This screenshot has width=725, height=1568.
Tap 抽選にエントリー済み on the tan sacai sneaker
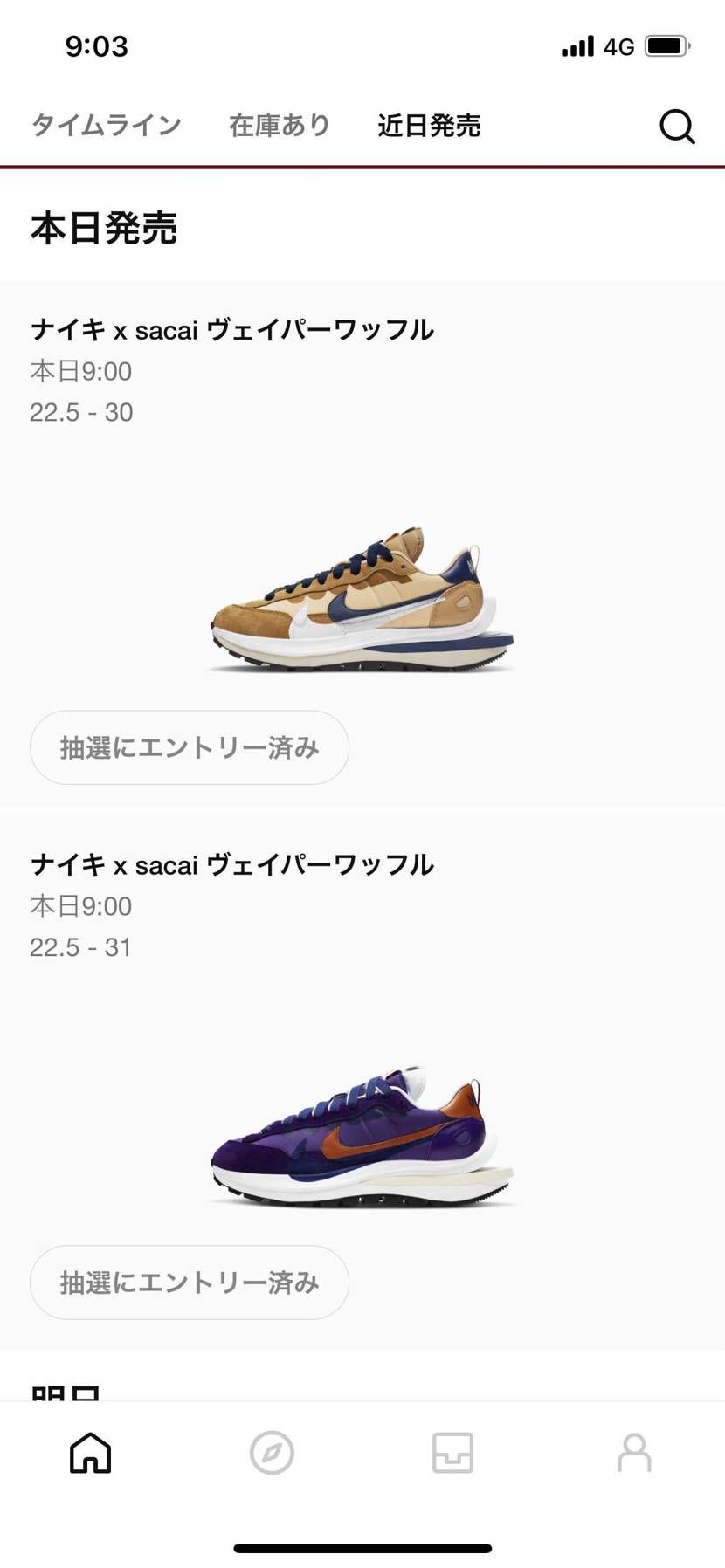click(189, 747)
